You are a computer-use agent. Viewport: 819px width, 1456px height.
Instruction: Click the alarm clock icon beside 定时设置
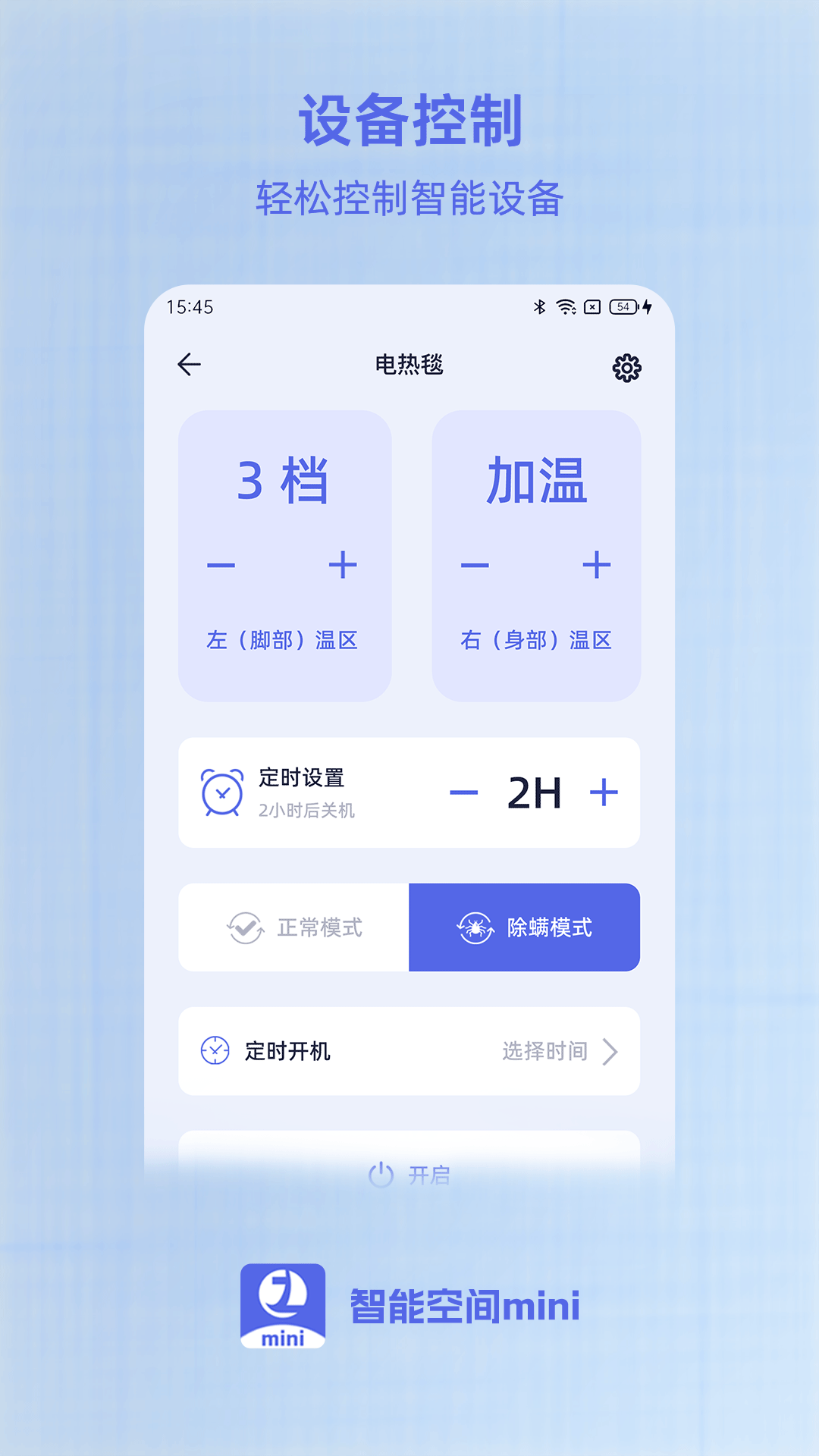coord(219,793)
